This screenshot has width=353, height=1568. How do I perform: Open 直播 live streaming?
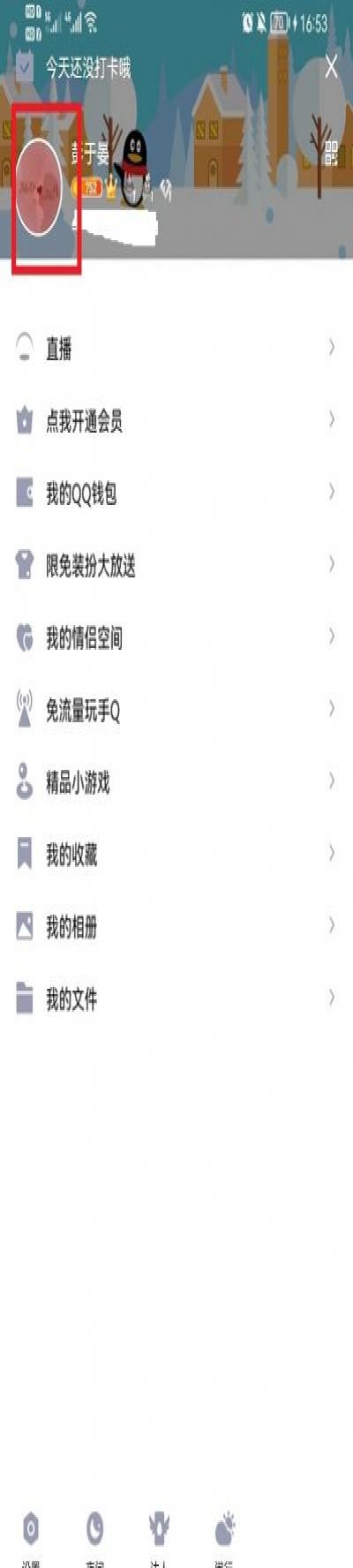point(176,348)
